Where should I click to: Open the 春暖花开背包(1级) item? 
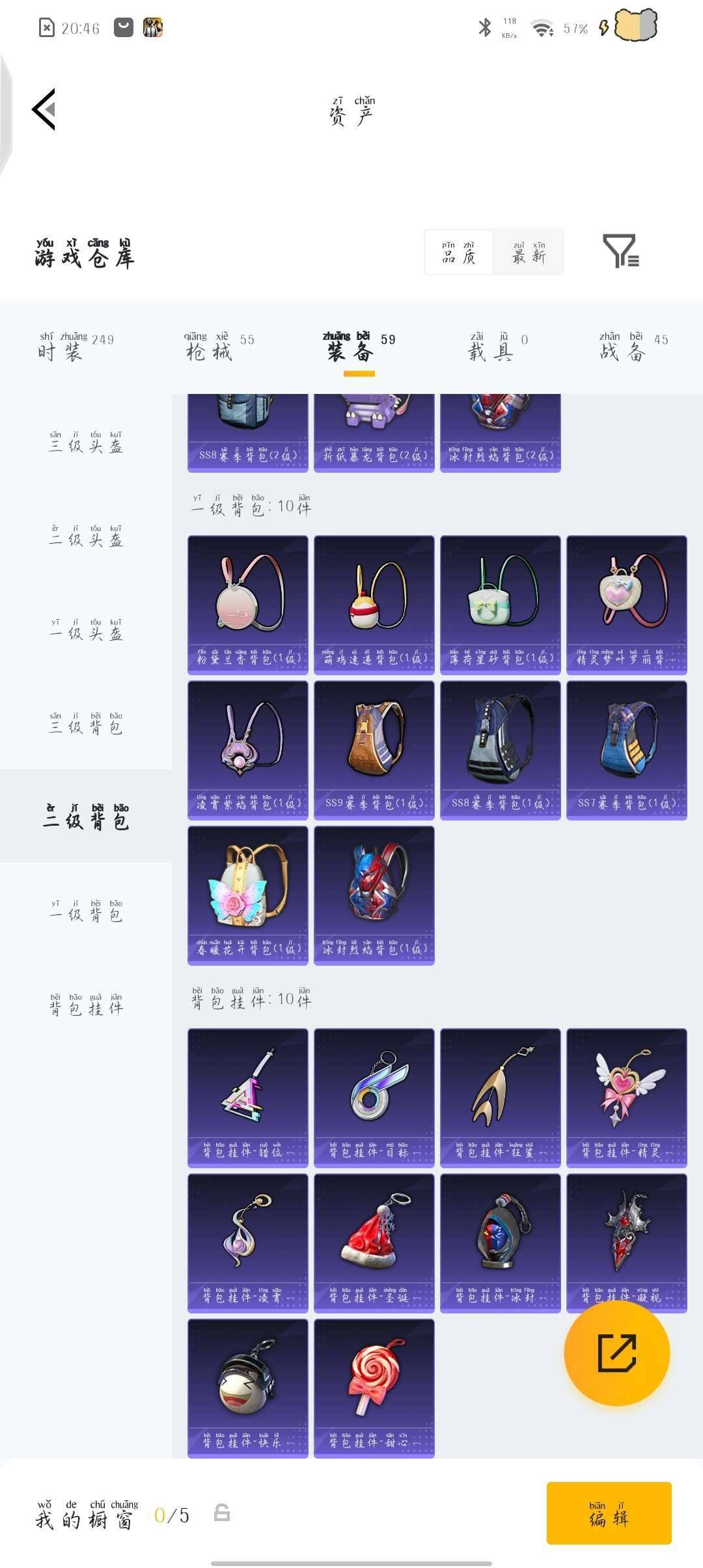247,894
